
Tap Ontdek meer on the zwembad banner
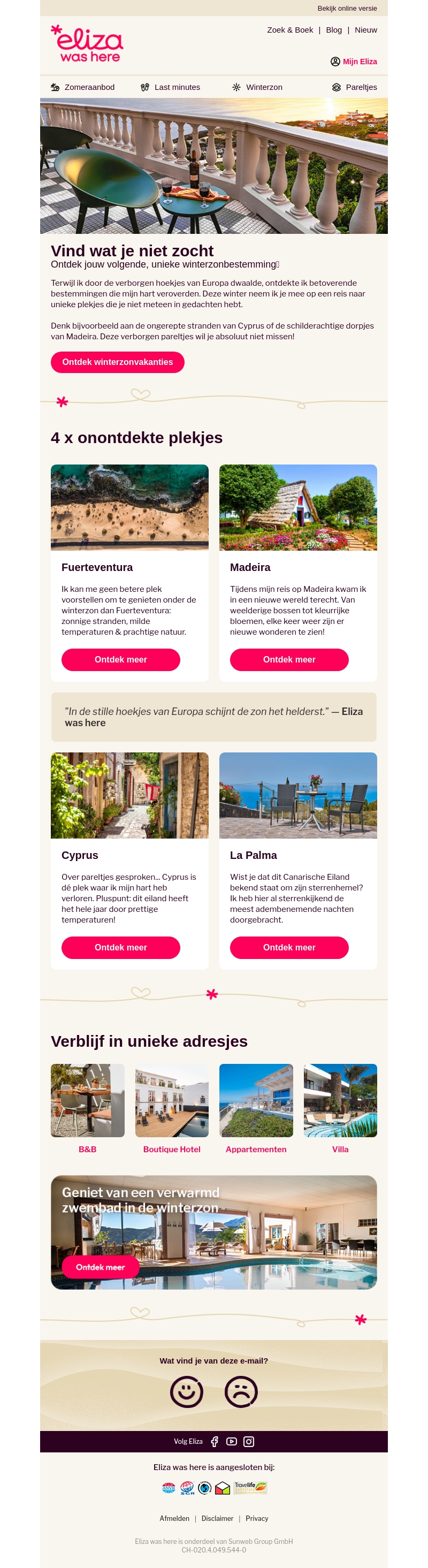click(101, 1267)
